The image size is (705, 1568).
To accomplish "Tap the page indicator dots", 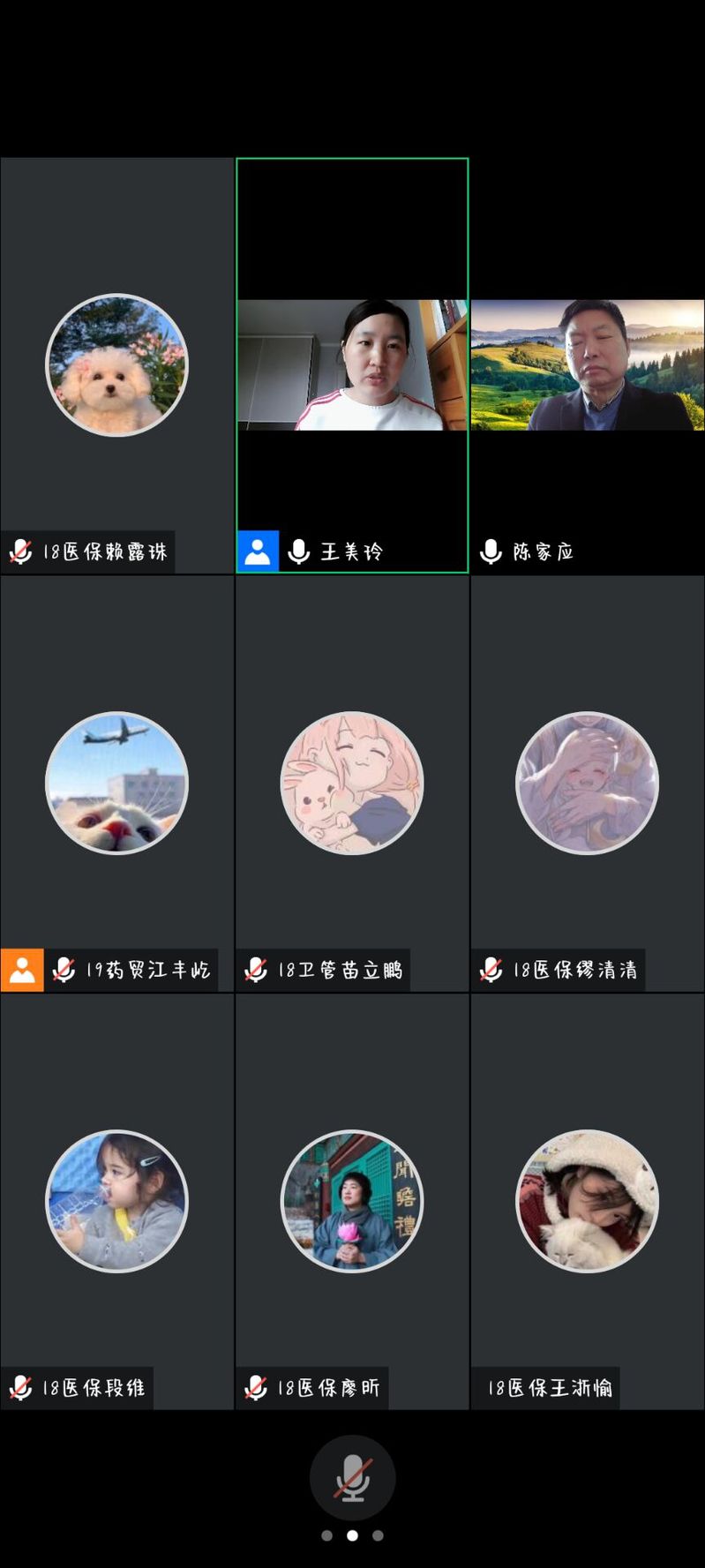I will (352, 1535).
